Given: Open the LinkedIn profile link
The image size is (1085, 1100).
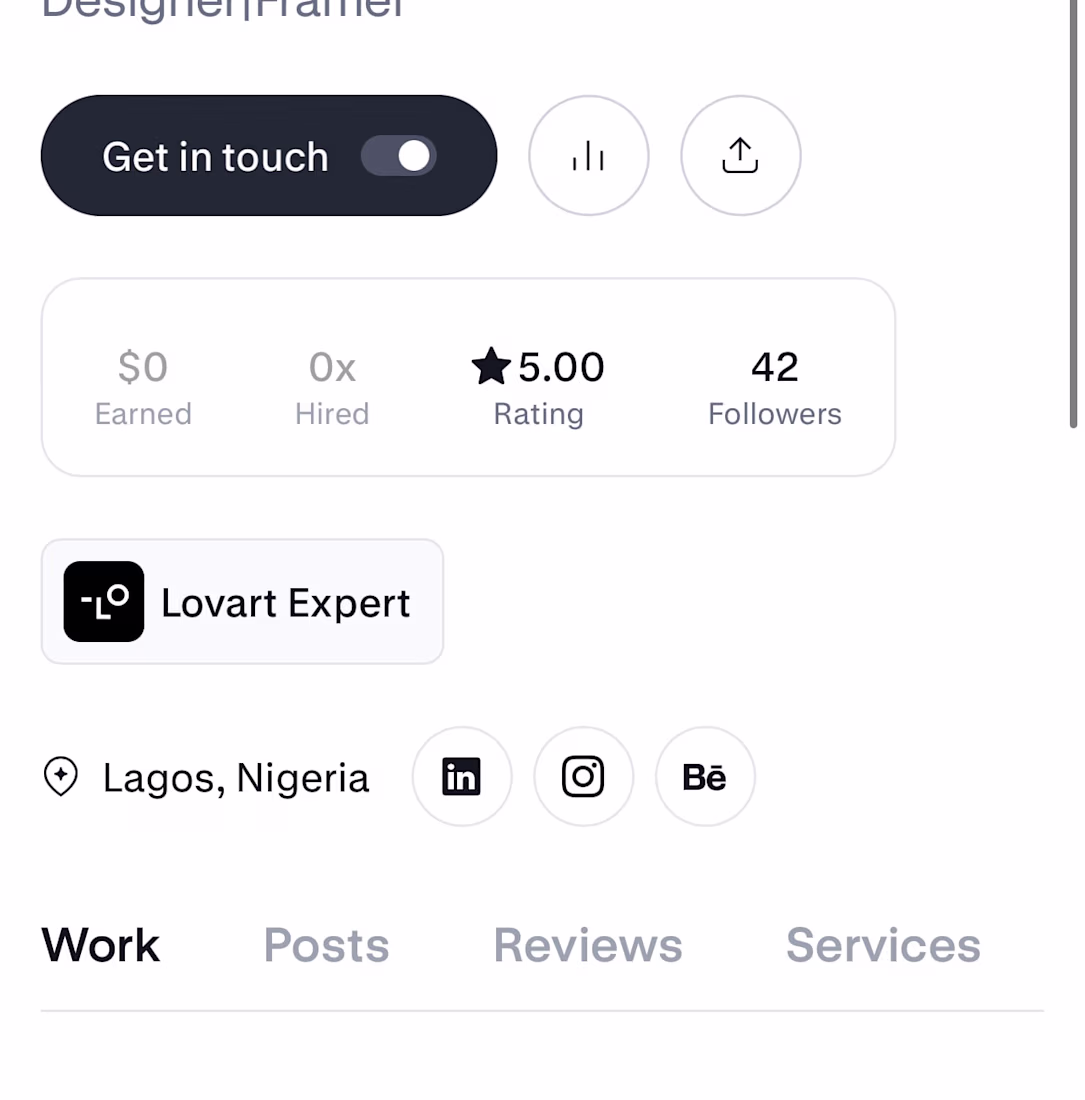Looking at the screenshot, I should (462, 777).
